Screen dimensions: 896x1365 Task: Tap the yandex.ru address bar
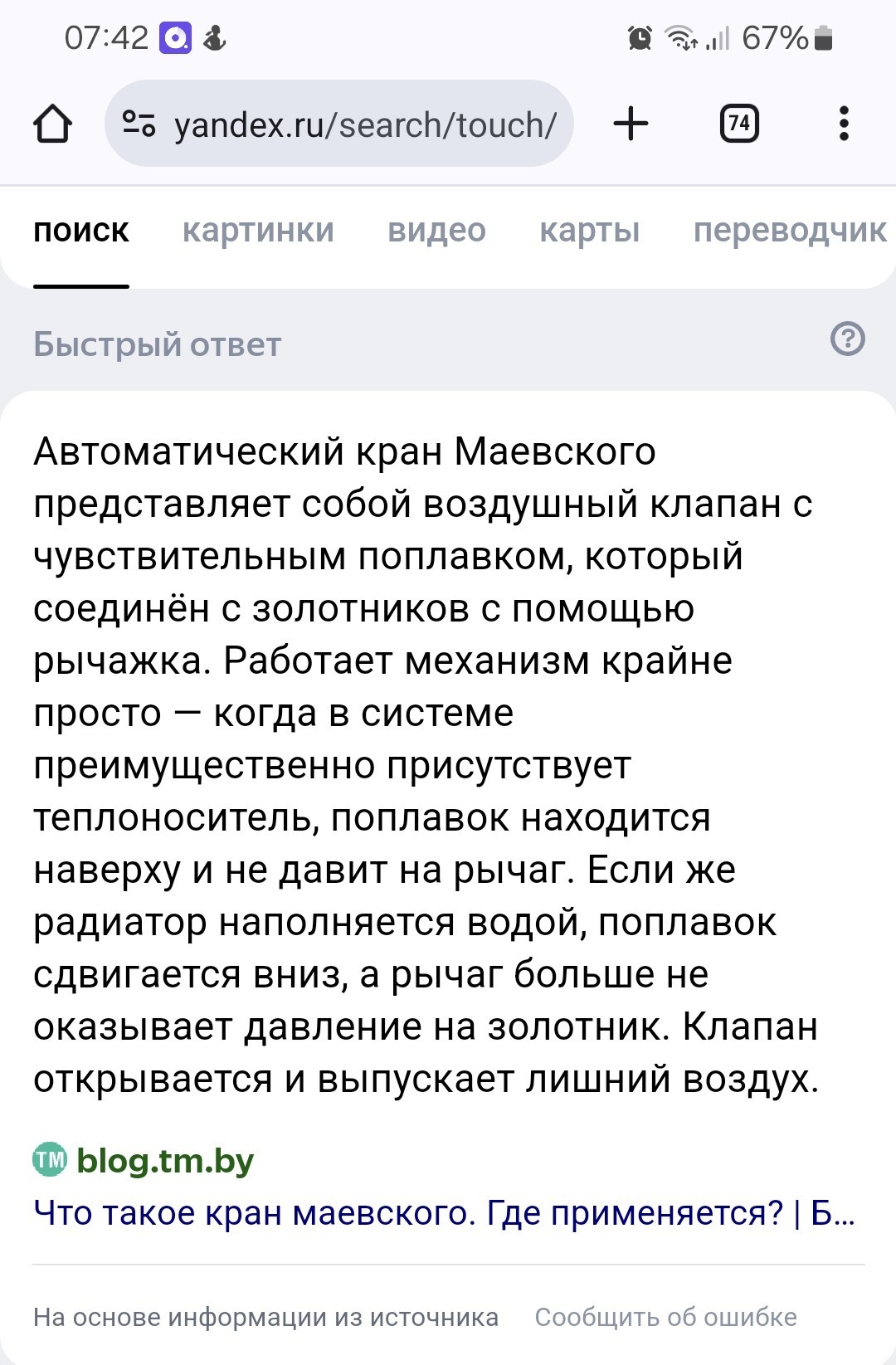point(339,124)
